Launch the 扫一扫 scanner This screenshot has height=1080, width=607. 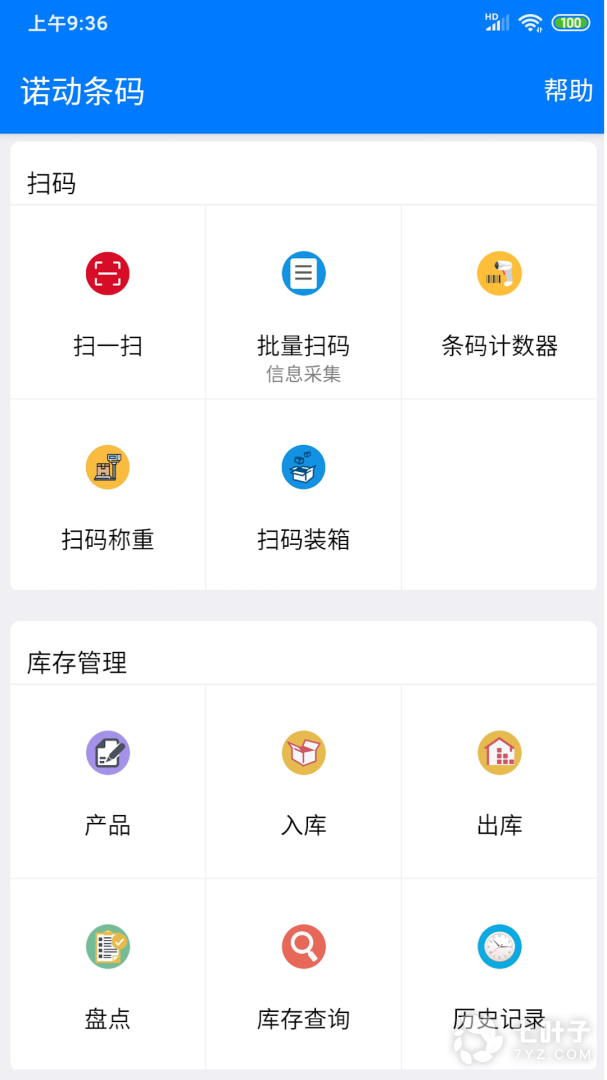tap(108, 302)
